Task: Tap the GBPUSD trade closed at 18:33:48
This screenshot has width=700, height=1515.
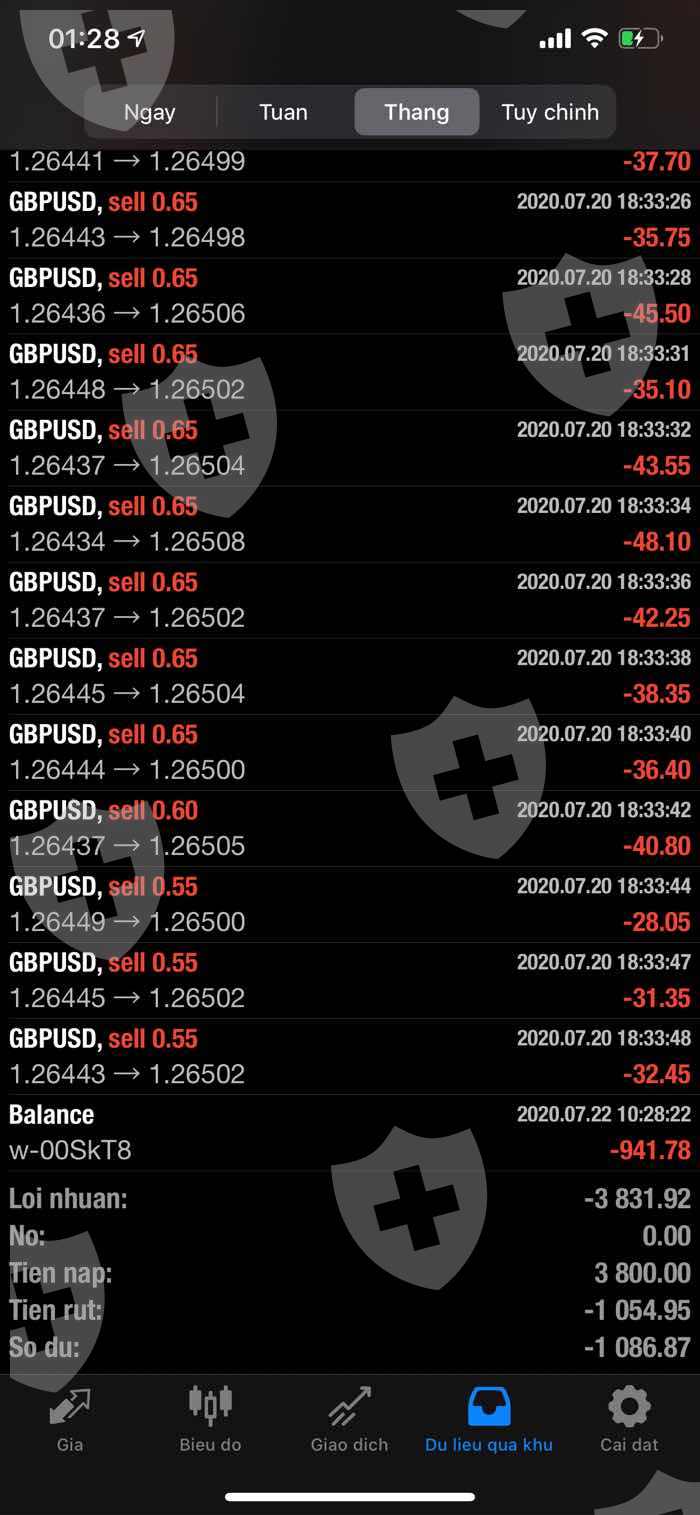Action: click(350, 1056)
